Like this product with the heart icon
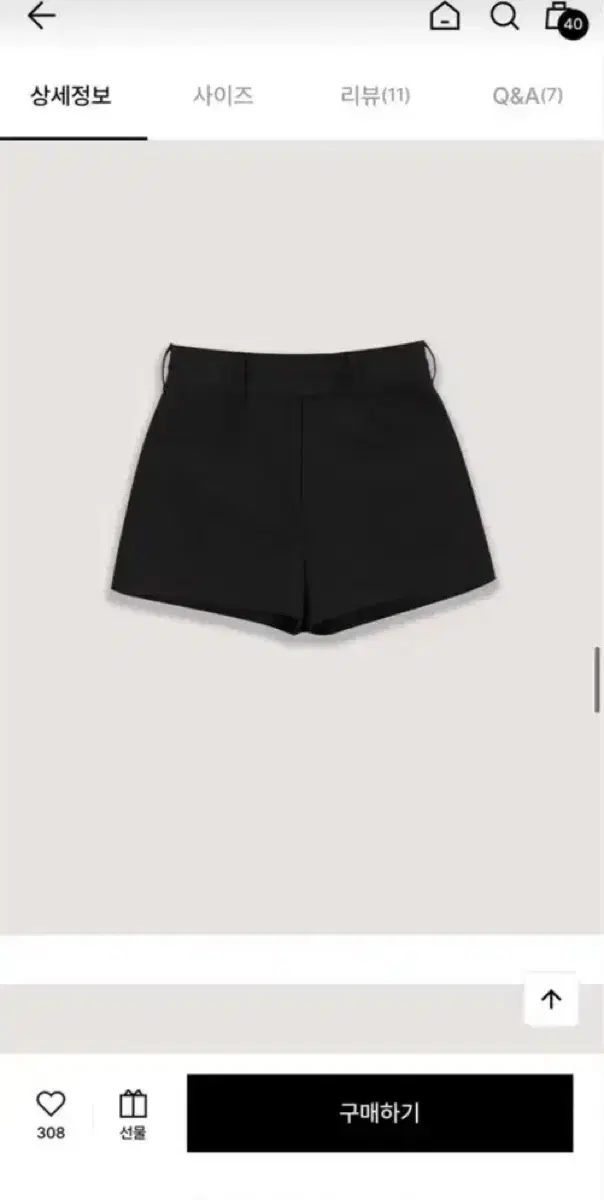 (x=50, y=1114)
